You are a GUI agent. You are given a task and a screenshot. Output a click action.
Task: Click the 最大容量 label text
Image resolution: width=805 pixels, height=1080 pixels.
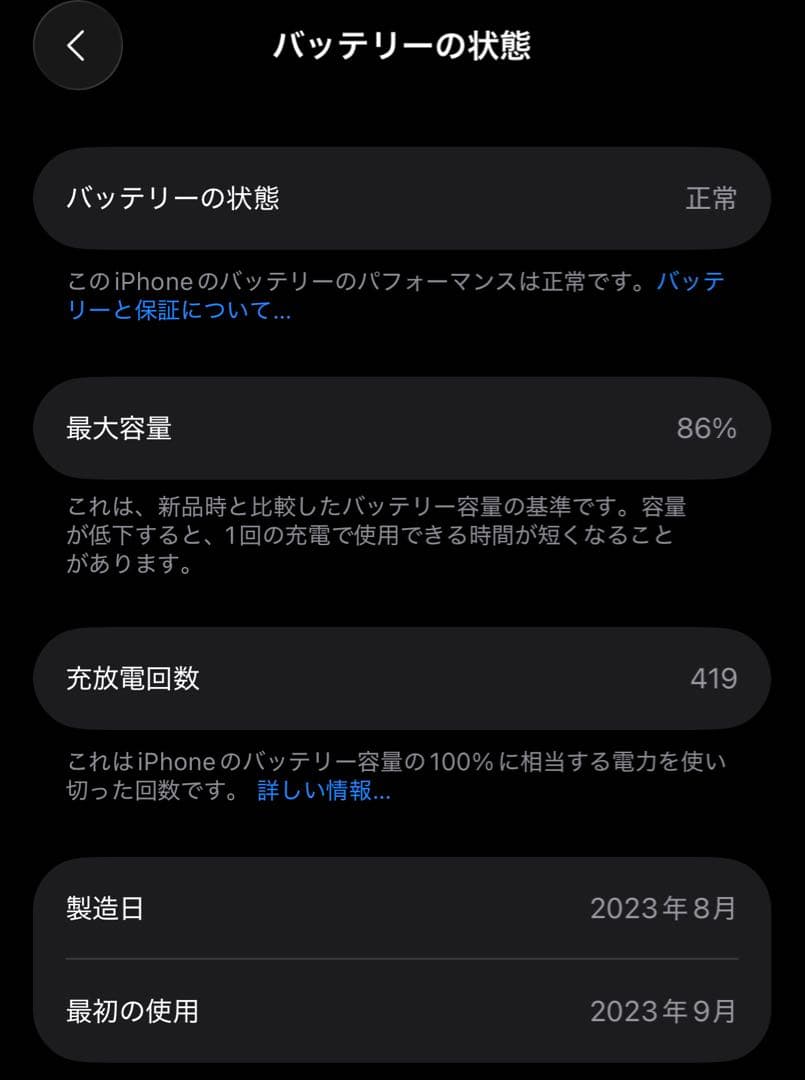(x=118, y=428)
